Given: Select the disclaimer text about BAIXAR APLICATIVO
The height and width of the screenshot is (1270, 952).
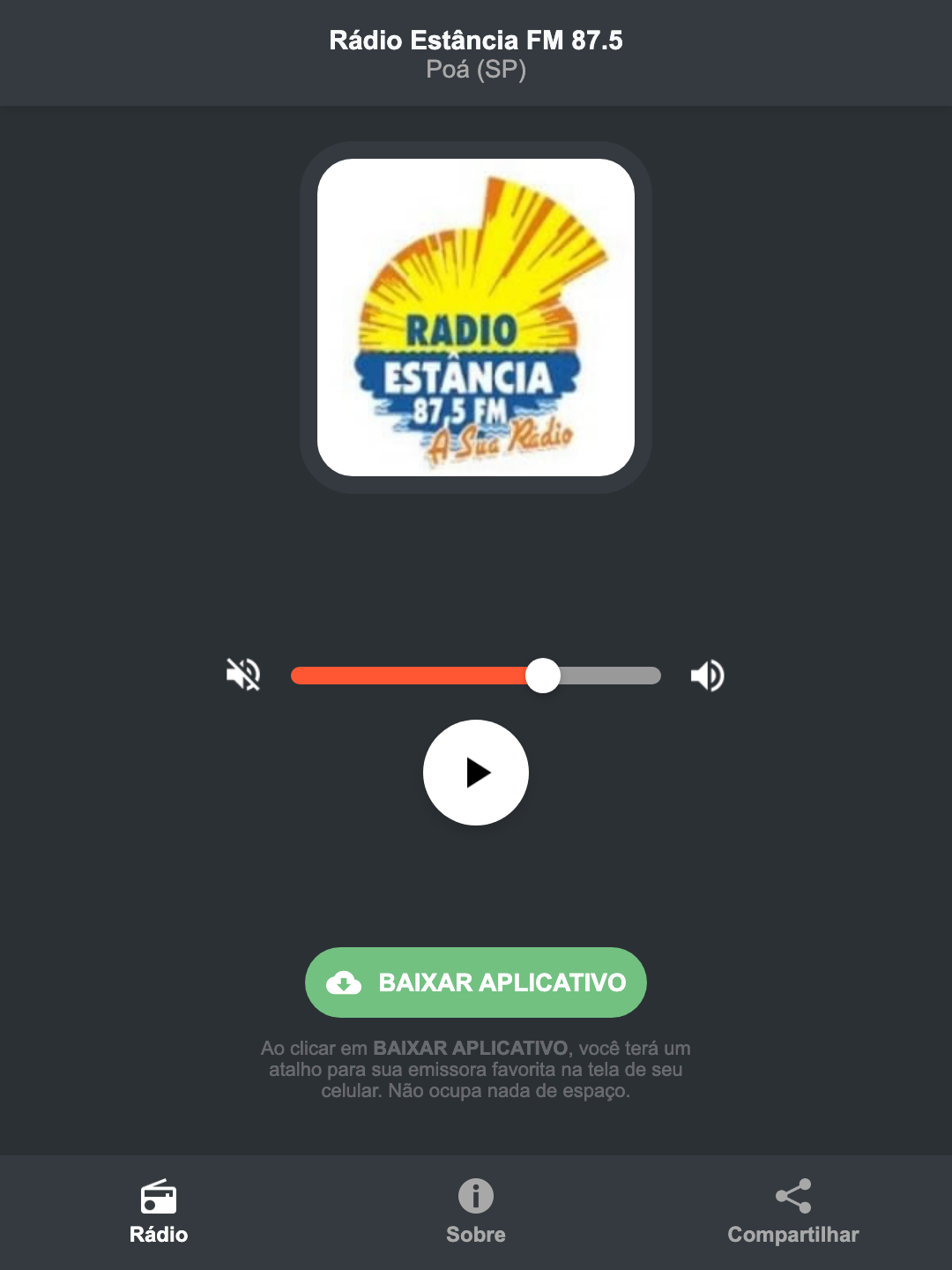Looking at the screenshot, I should point(476,1070).
